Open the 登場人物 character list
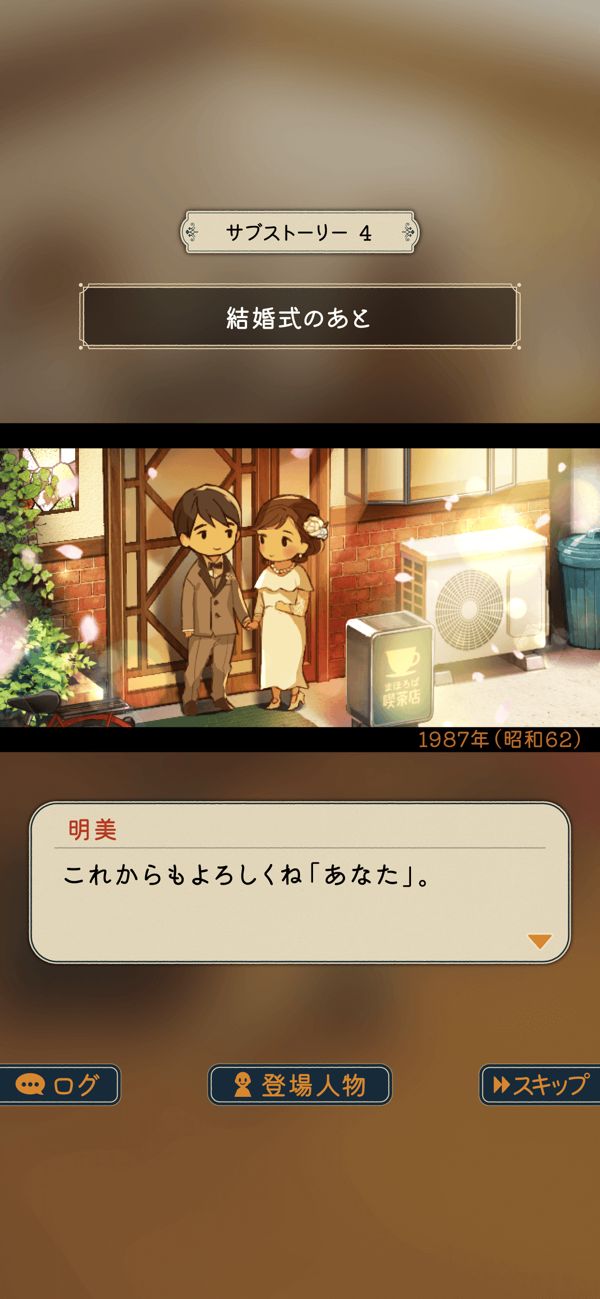This screenshot has height=1299, width=600. (x=300, y=1085)
